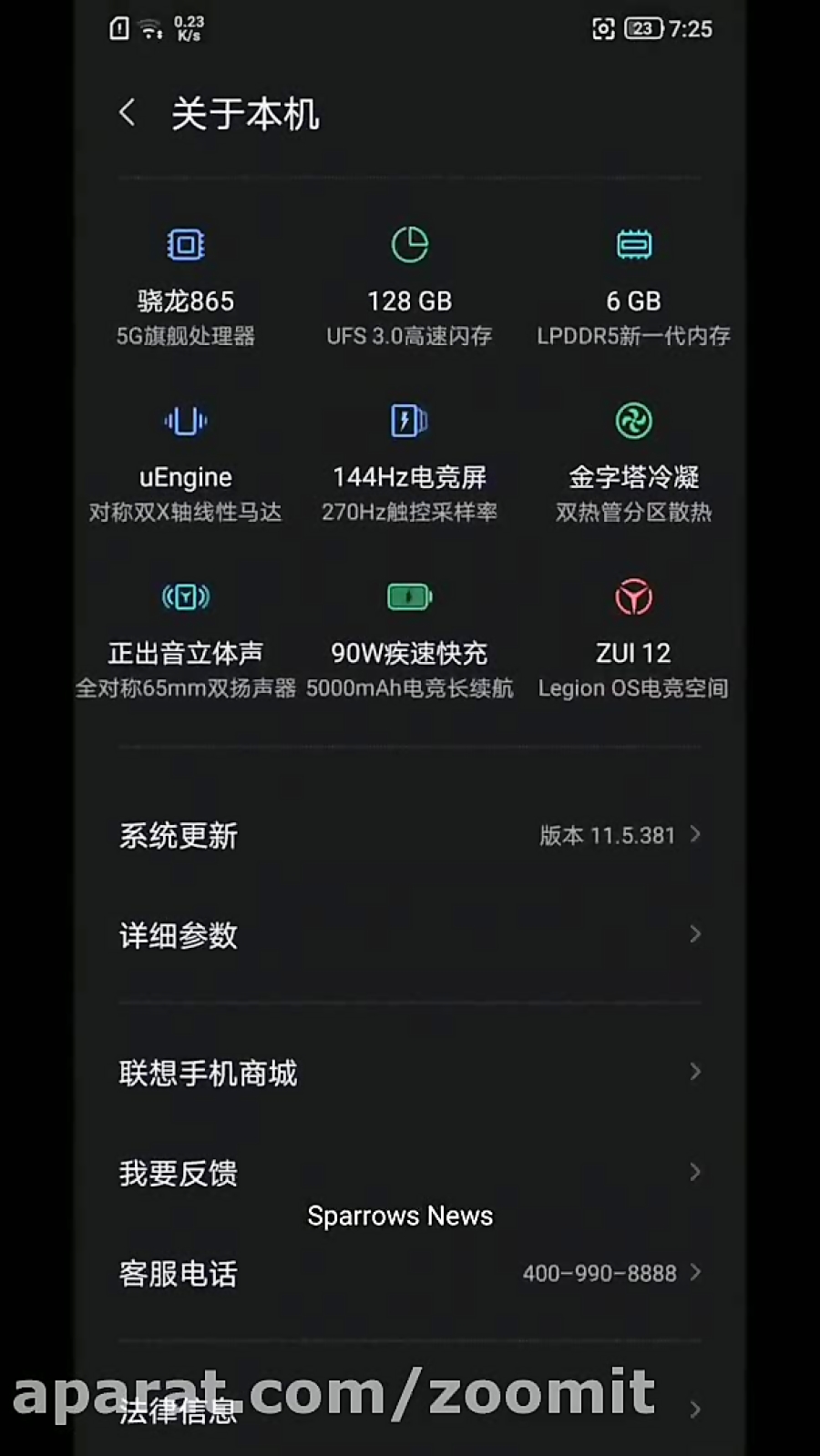Image resolution: width=820 pixels, height=1456 pixels.
Task: Open 系统更新 system update row
Action: click(x=410, y=835)
